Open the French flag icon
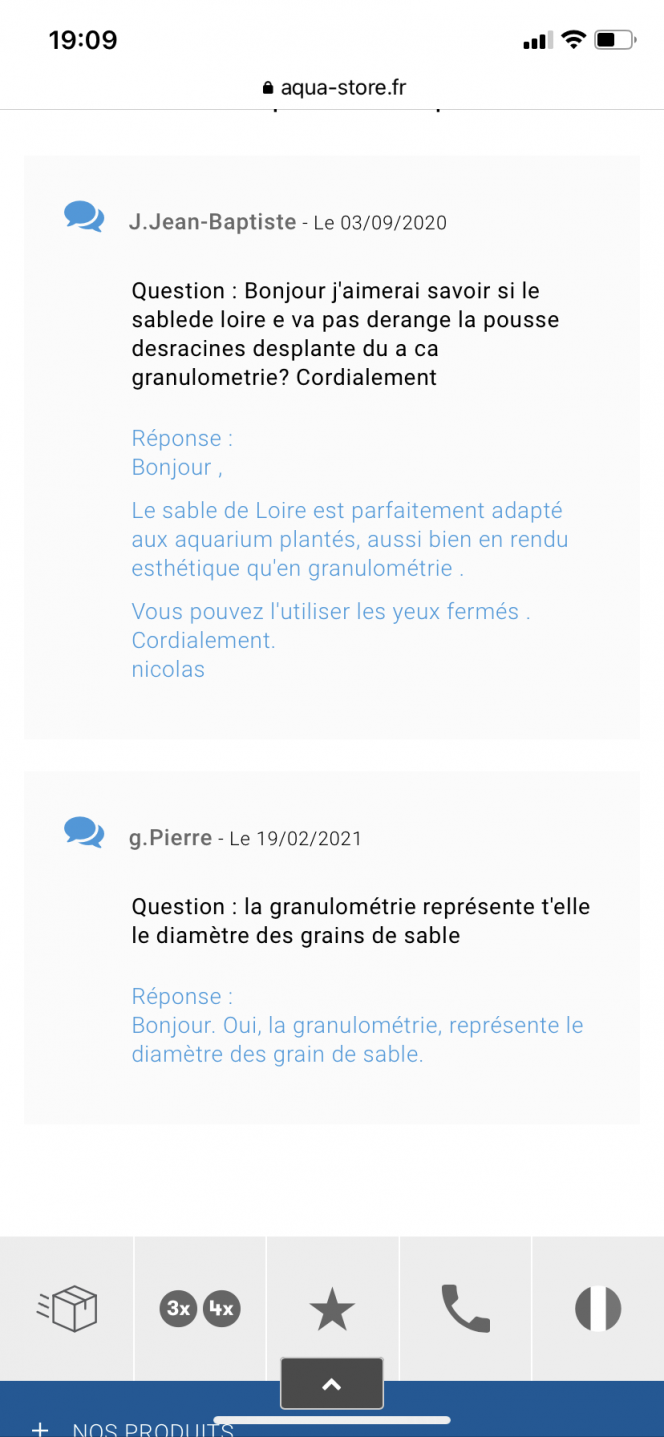This screenshot has width=664, height=1437. pyautogui.click(x=598, y=1308)
